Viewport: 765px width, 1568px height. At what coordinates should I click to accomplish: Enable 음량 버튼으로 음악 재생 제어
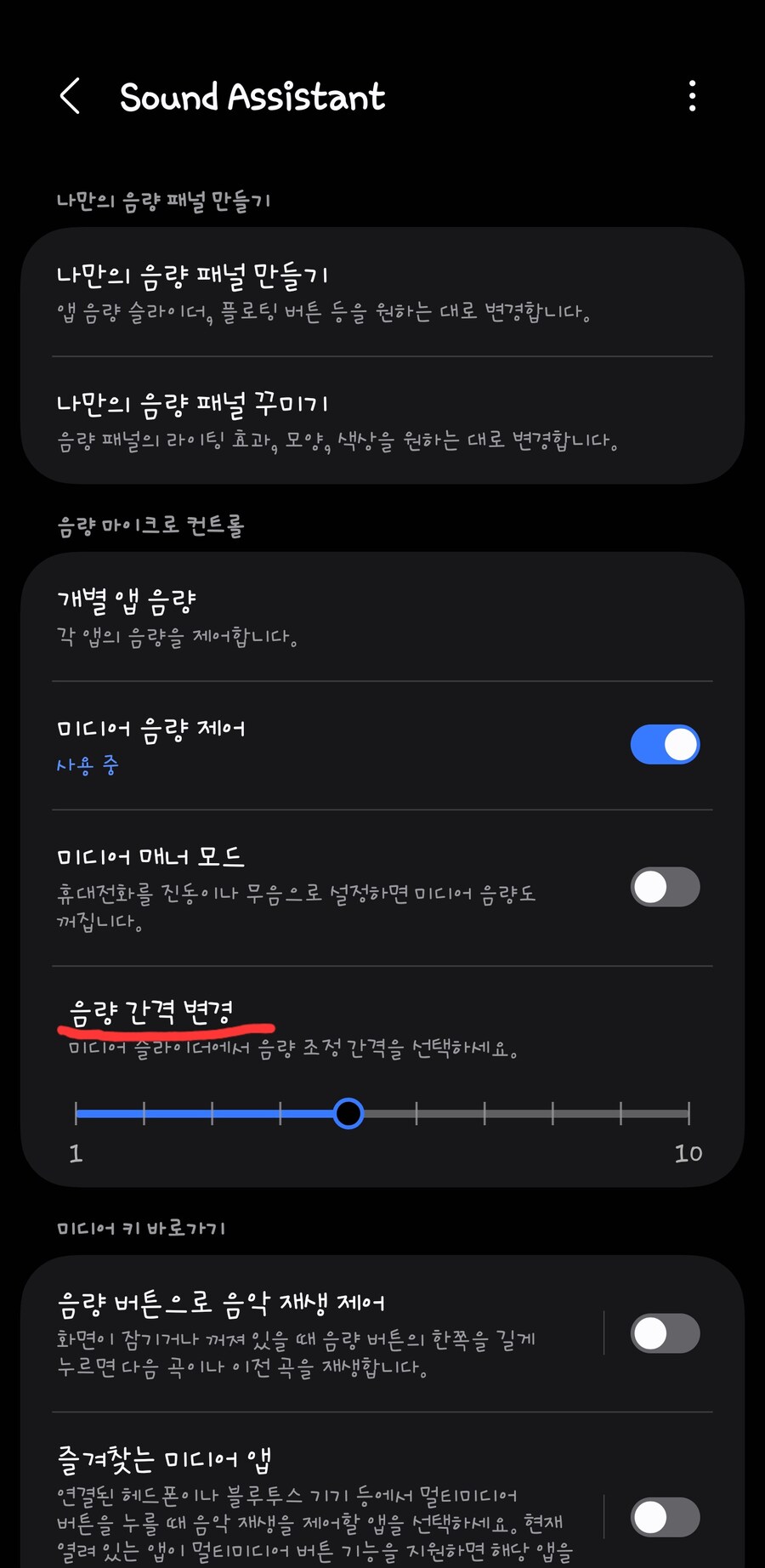click(666, 1333)
